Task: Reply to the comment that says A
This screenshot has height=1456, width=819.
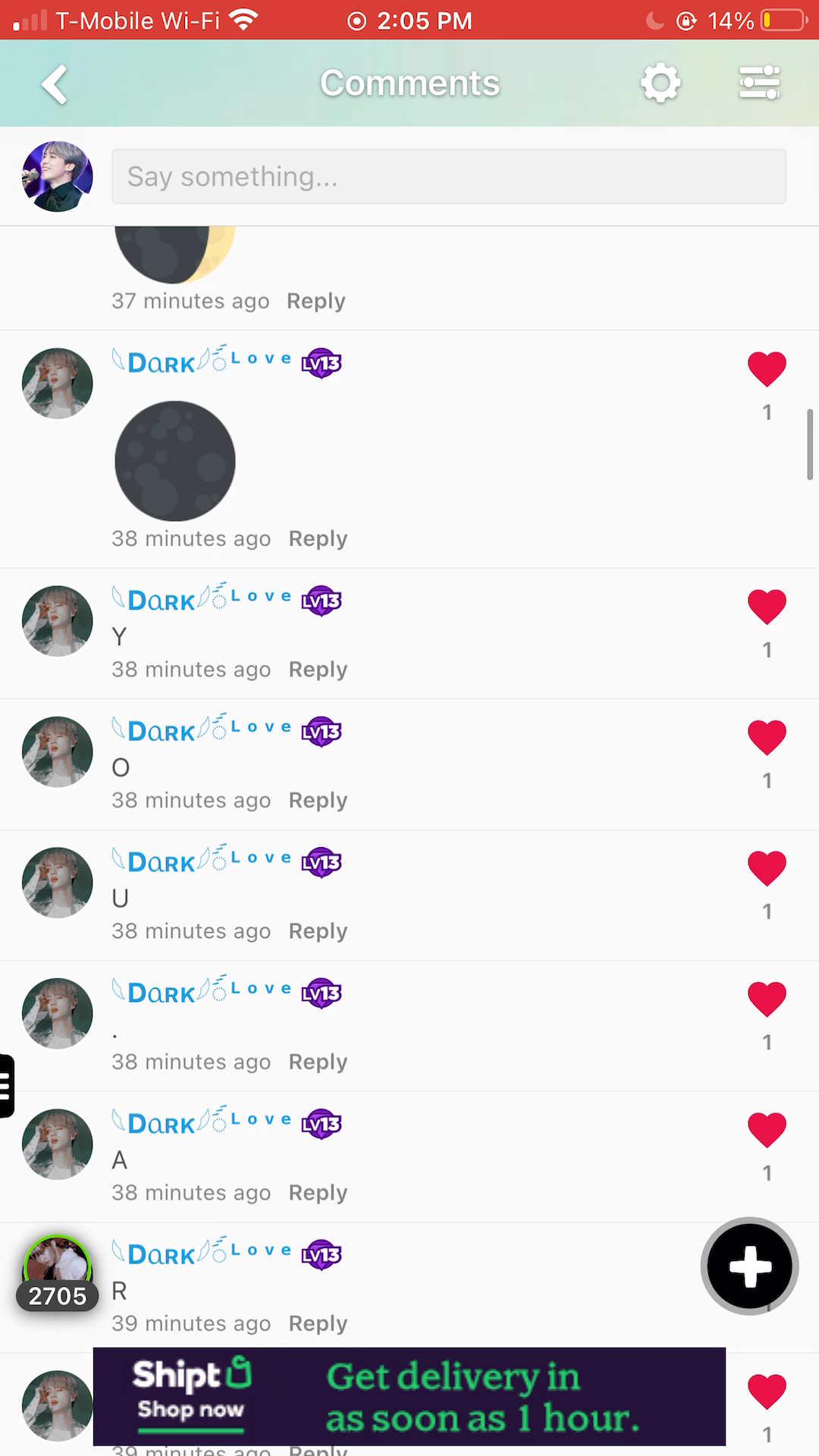Action: (318, 1193)
